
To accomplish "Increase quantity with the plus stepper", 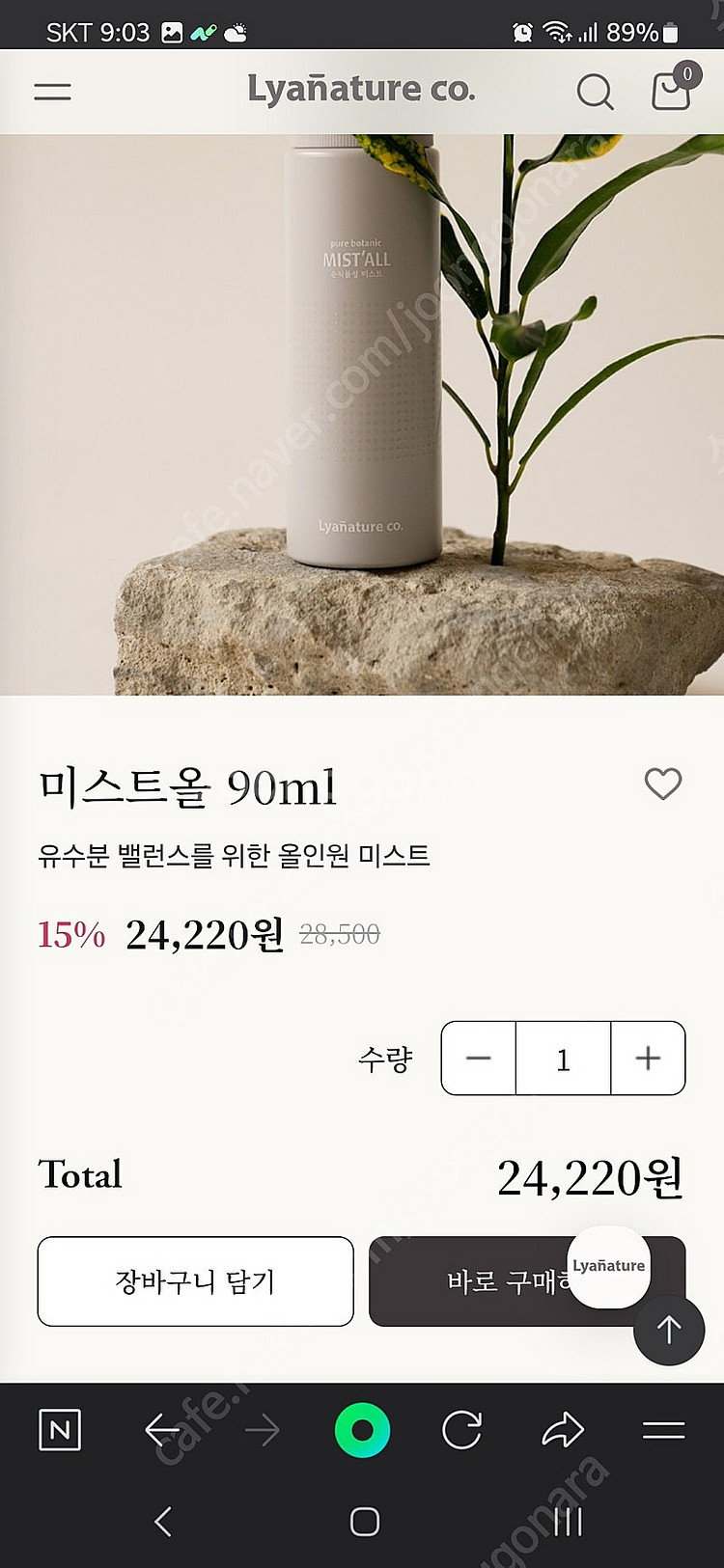I will (x=647, y=1059).
